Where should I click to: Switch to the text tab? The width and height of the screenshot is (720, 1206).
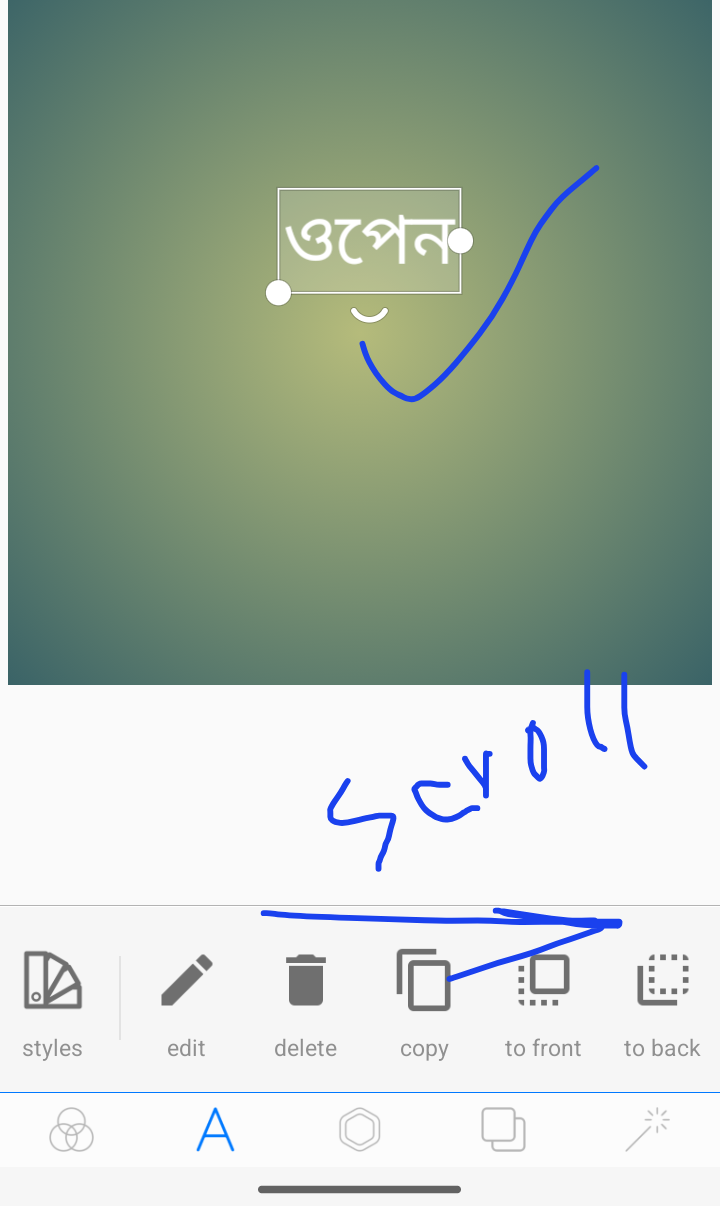point(215,1131)
